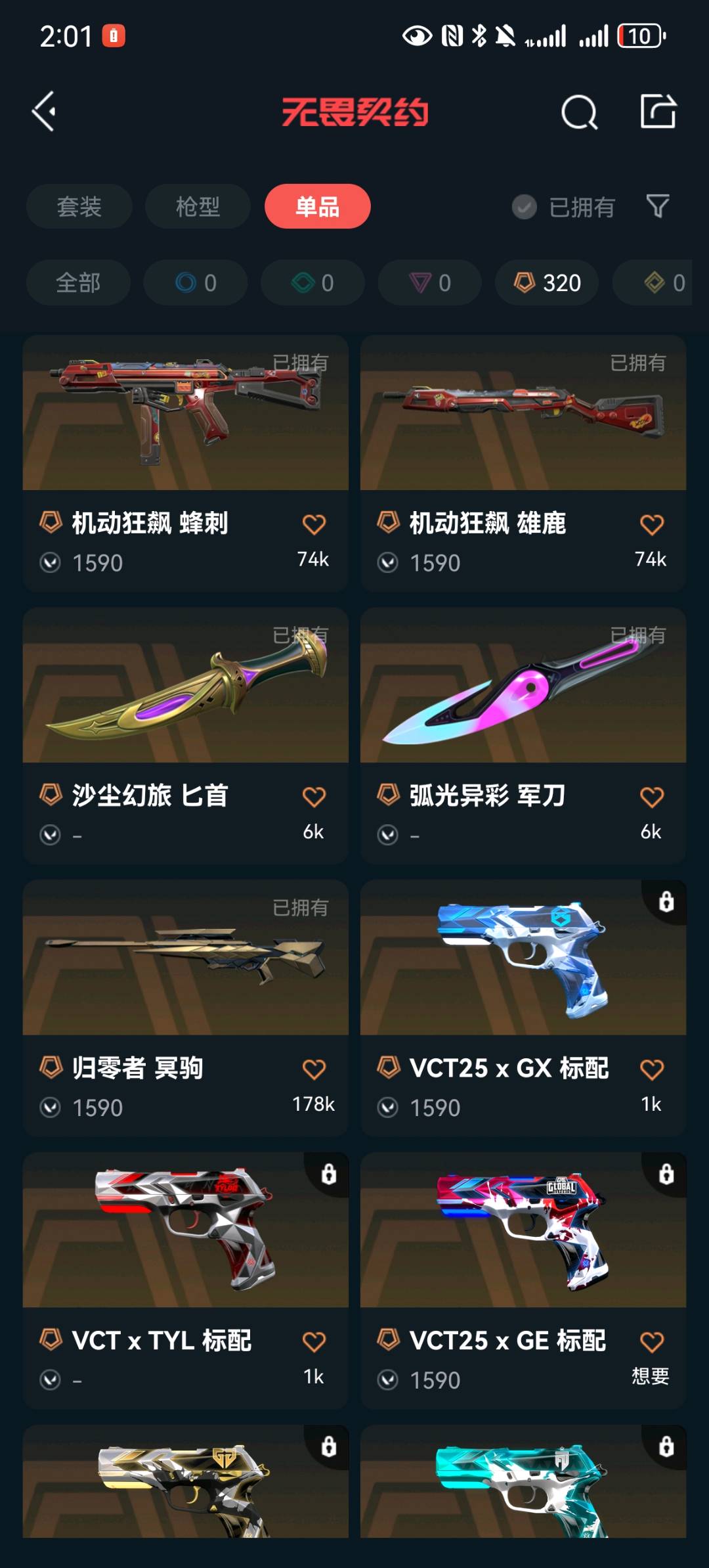The image size is (709, 1568).
Task: Filter by the 320 tier chip
Action: click(x=547, y=282)
